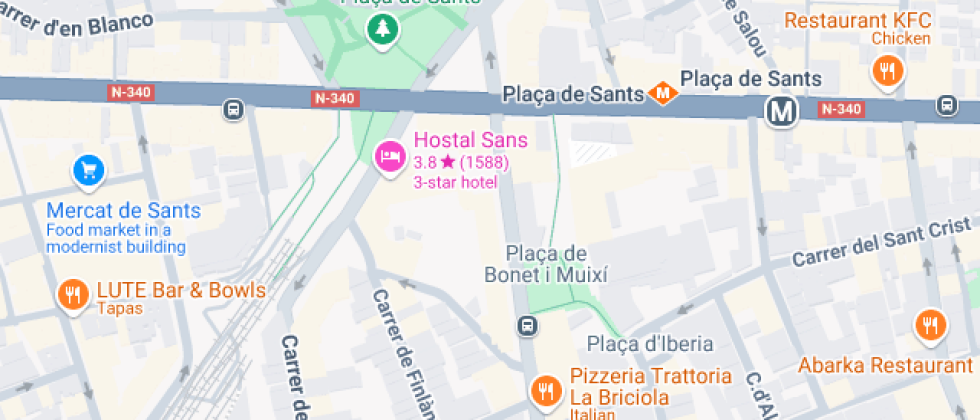The height and width of the screenshot is (420, 980).
Task: Tap the LUTE Bar & Bowls restaurant pin
Action: pos(72,294)
